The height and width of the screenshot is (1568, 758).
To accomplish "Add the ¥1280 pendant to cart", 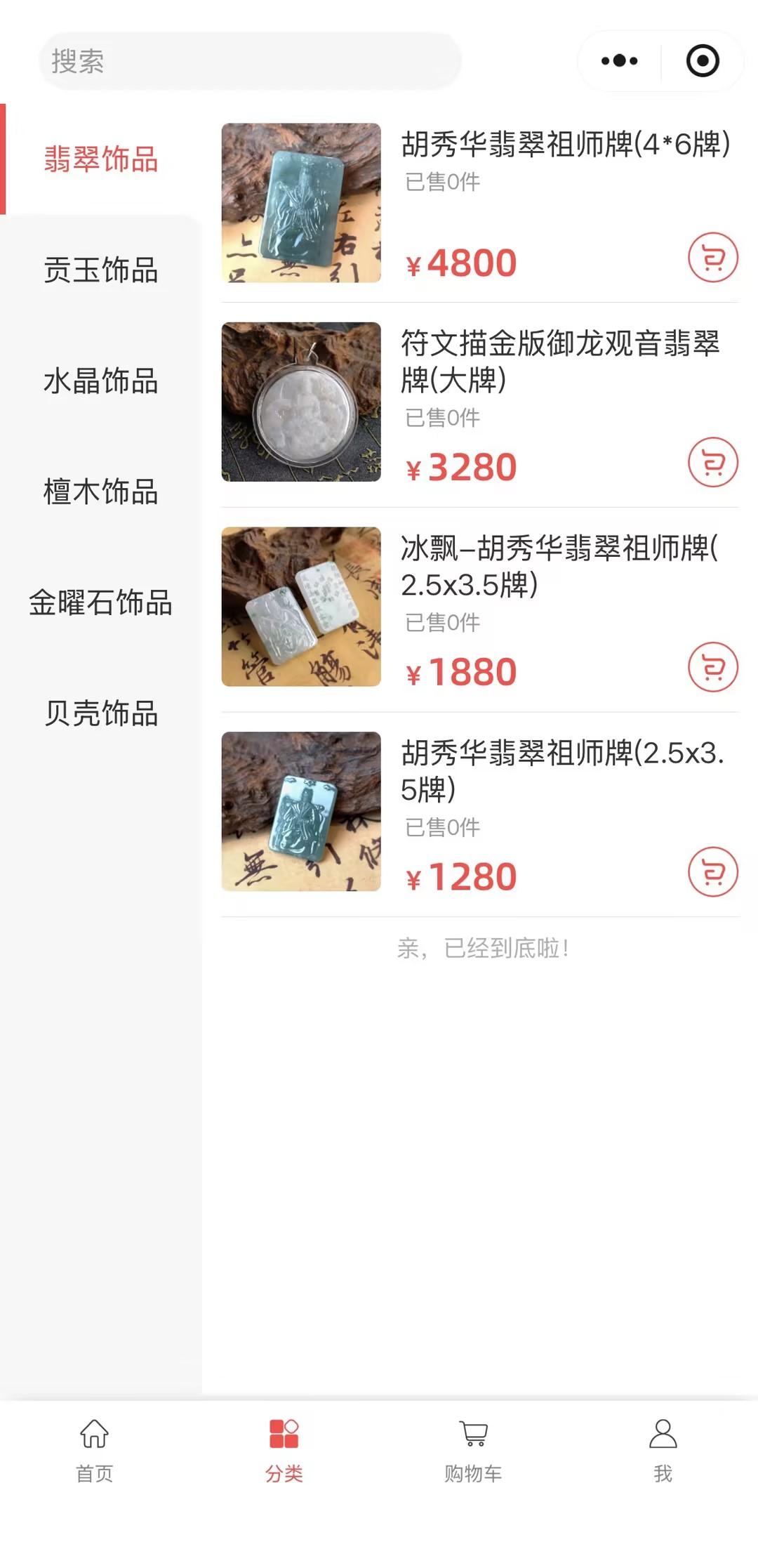I will [x=712, y=872].
